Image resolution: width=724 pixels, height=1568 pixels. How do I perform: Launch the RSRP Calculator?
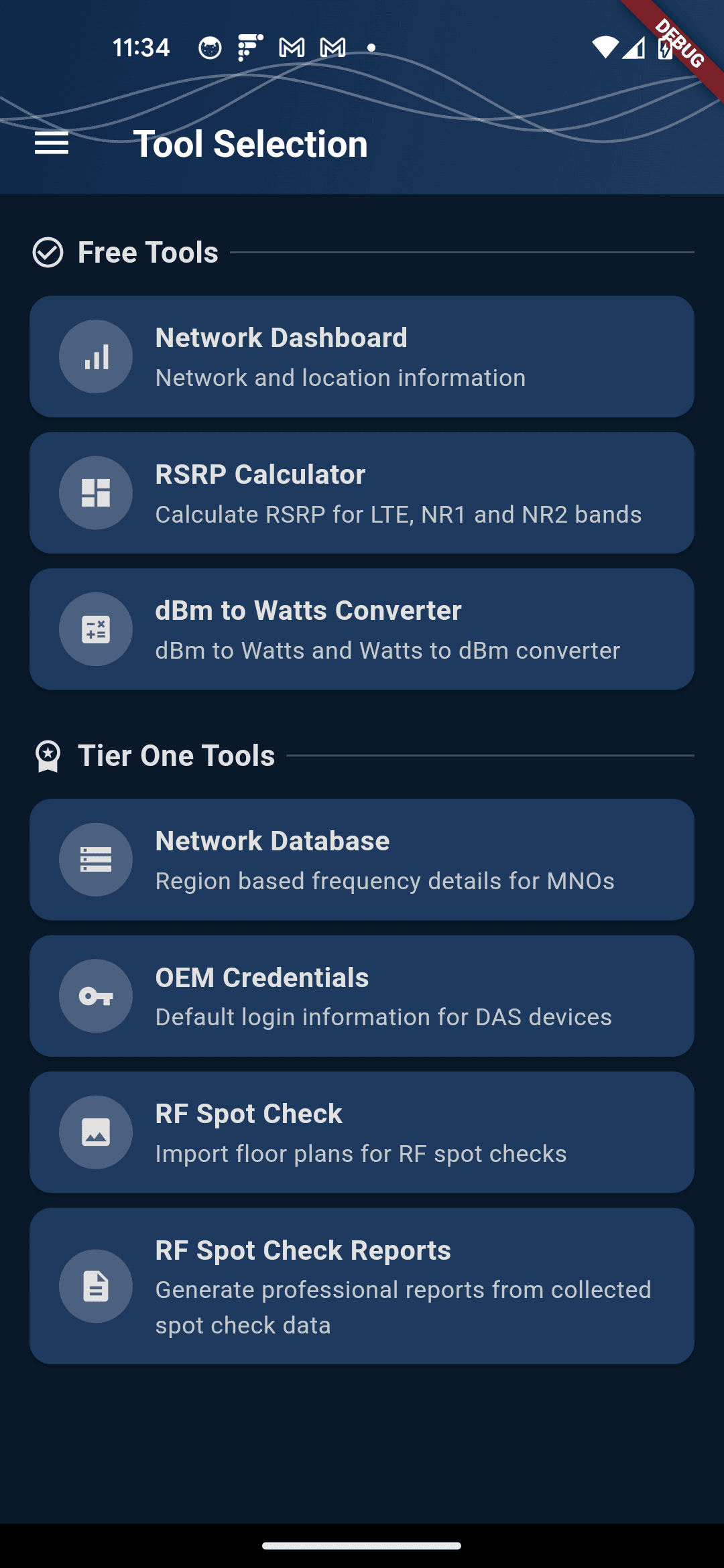pos(362,493)
